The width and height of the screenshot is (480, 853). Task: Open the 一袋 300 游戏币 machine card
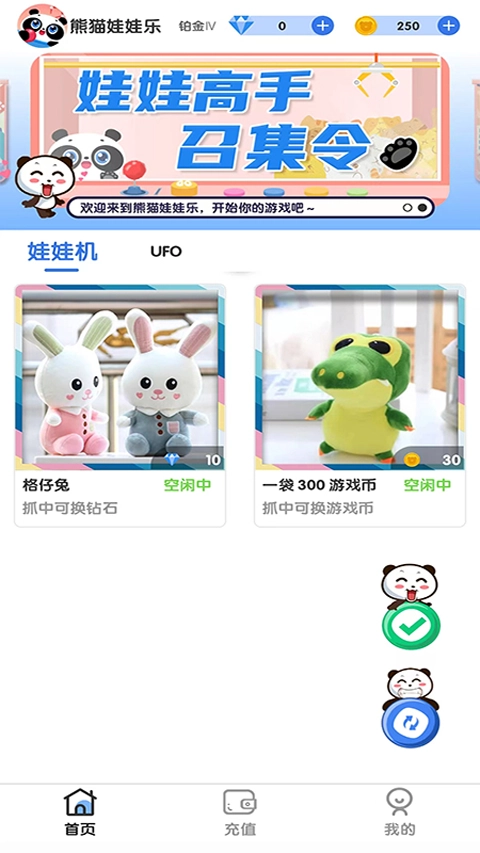pos(360,405)
